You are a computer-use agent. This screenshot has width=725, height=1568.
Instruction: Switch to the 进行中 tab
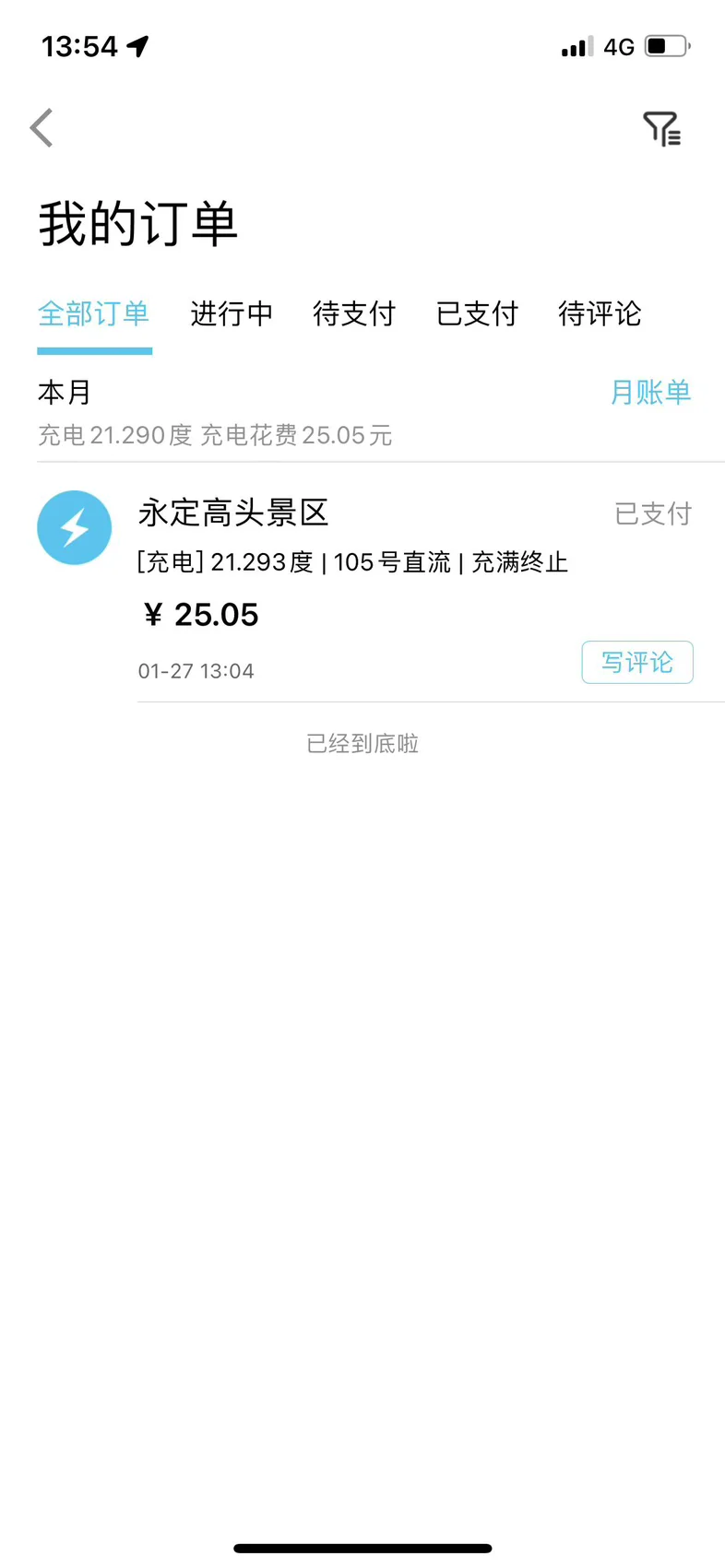click(x=232, y=314)
